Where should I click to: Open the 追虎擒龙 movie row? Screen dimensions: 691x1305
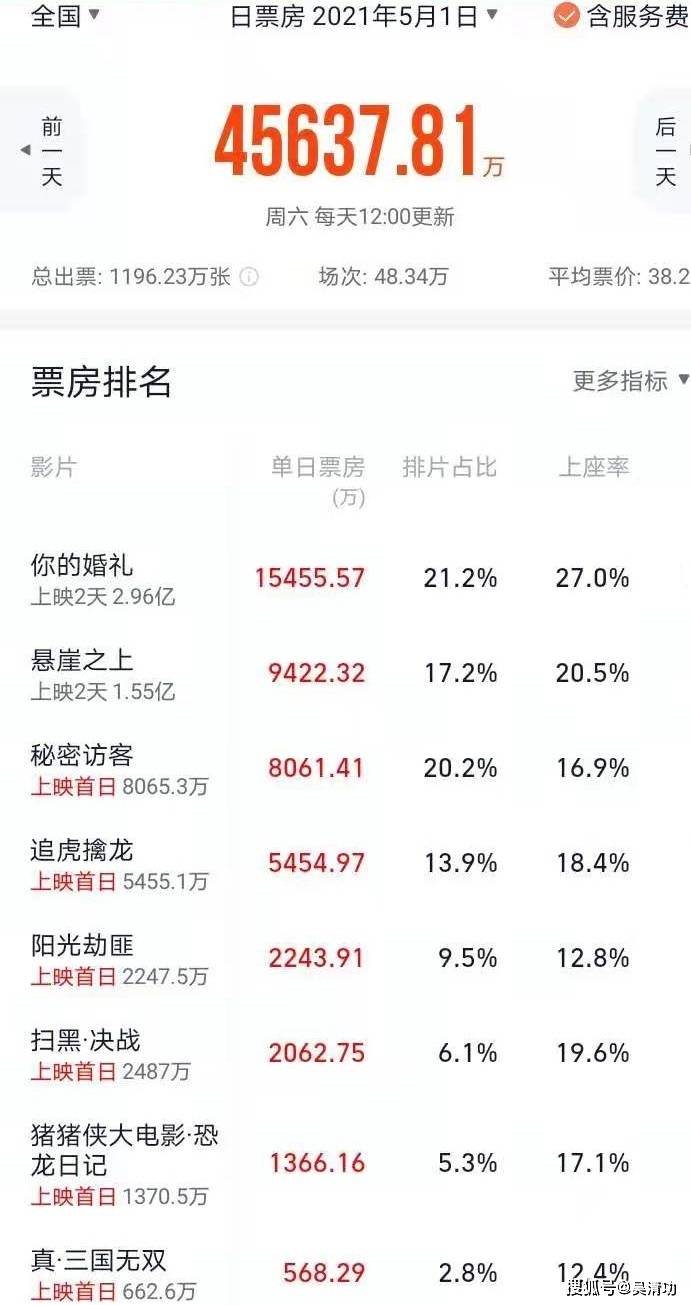(345, 864)
